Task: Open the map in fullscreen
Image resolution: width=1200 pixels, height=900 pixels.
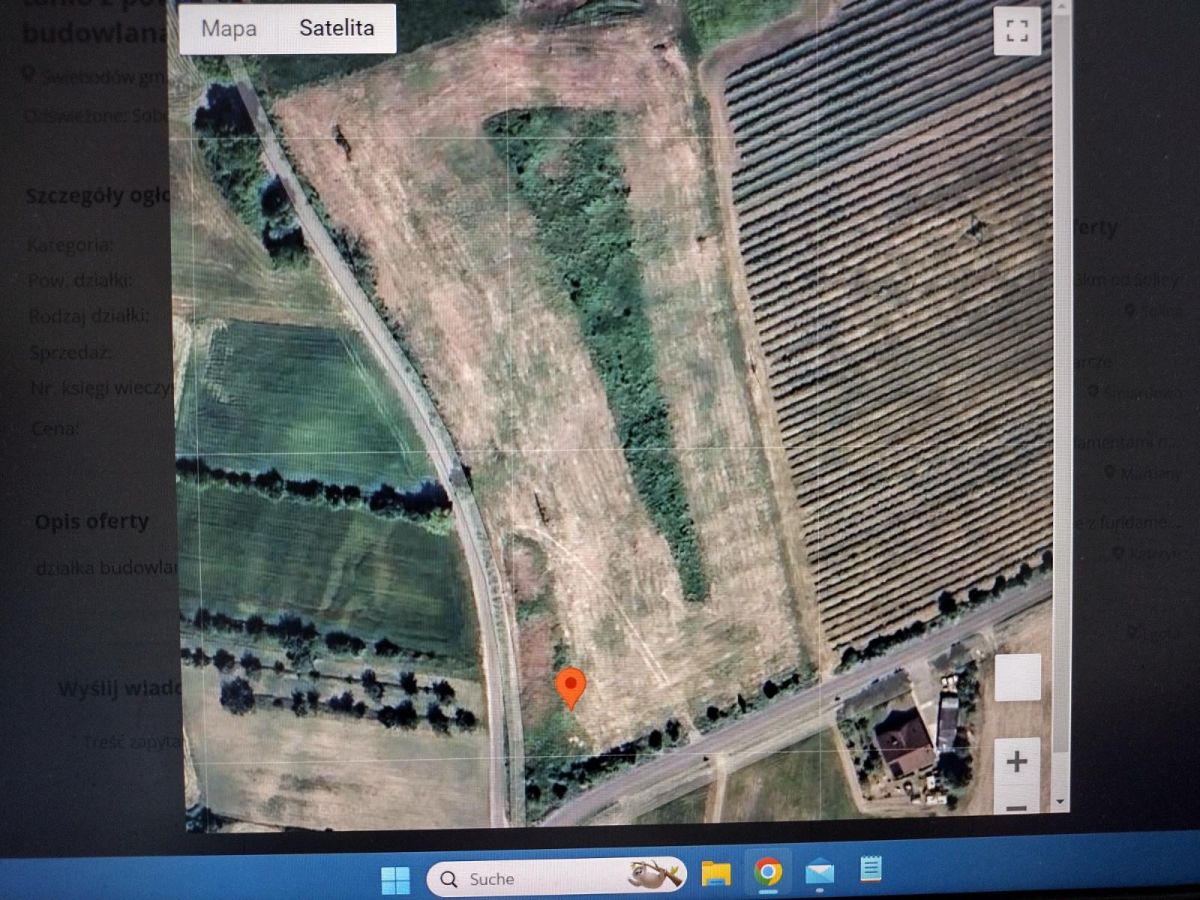Action: [1017, 31]
